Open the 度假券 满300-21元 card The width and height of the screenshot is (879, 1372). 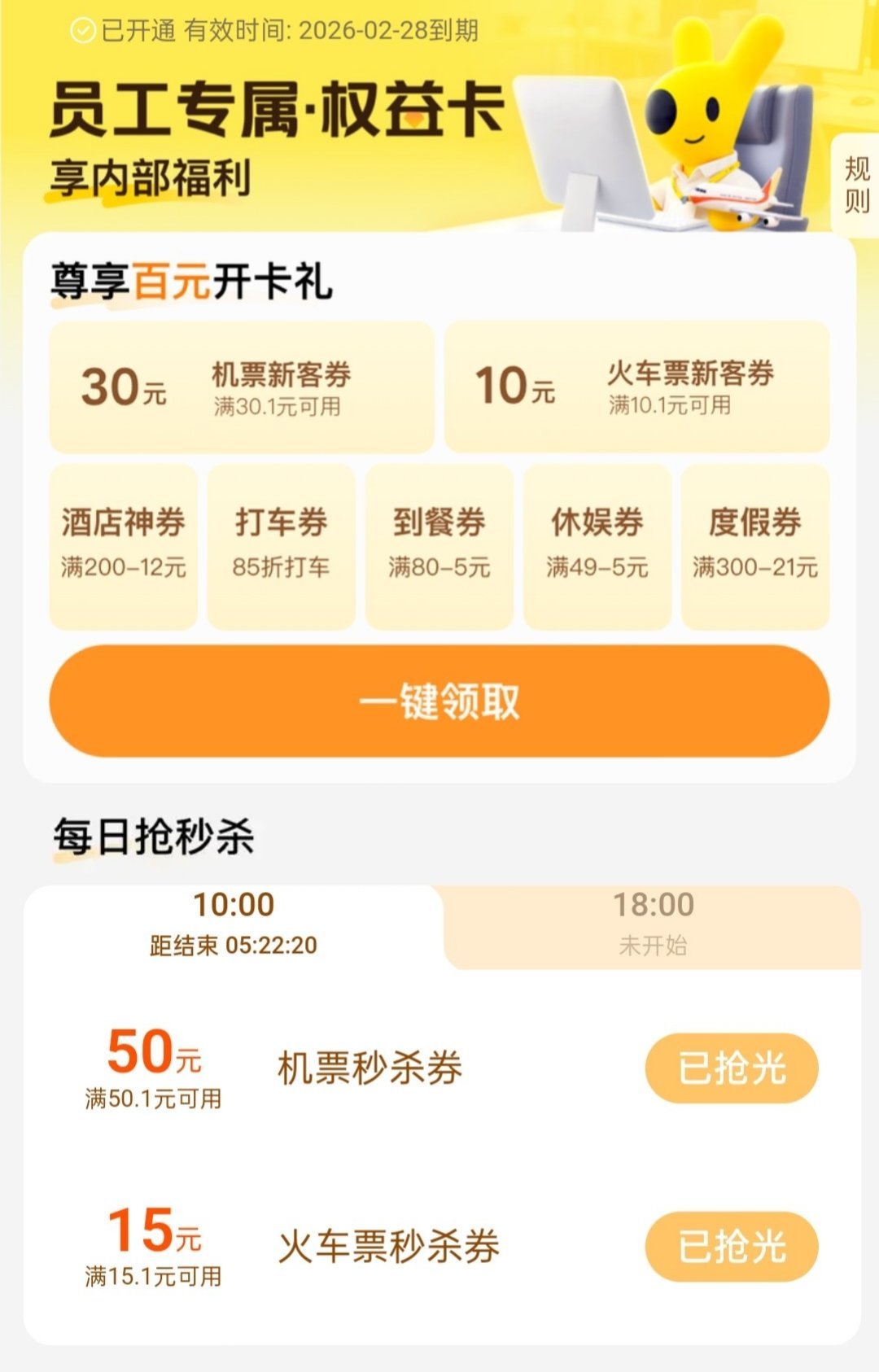755,546
